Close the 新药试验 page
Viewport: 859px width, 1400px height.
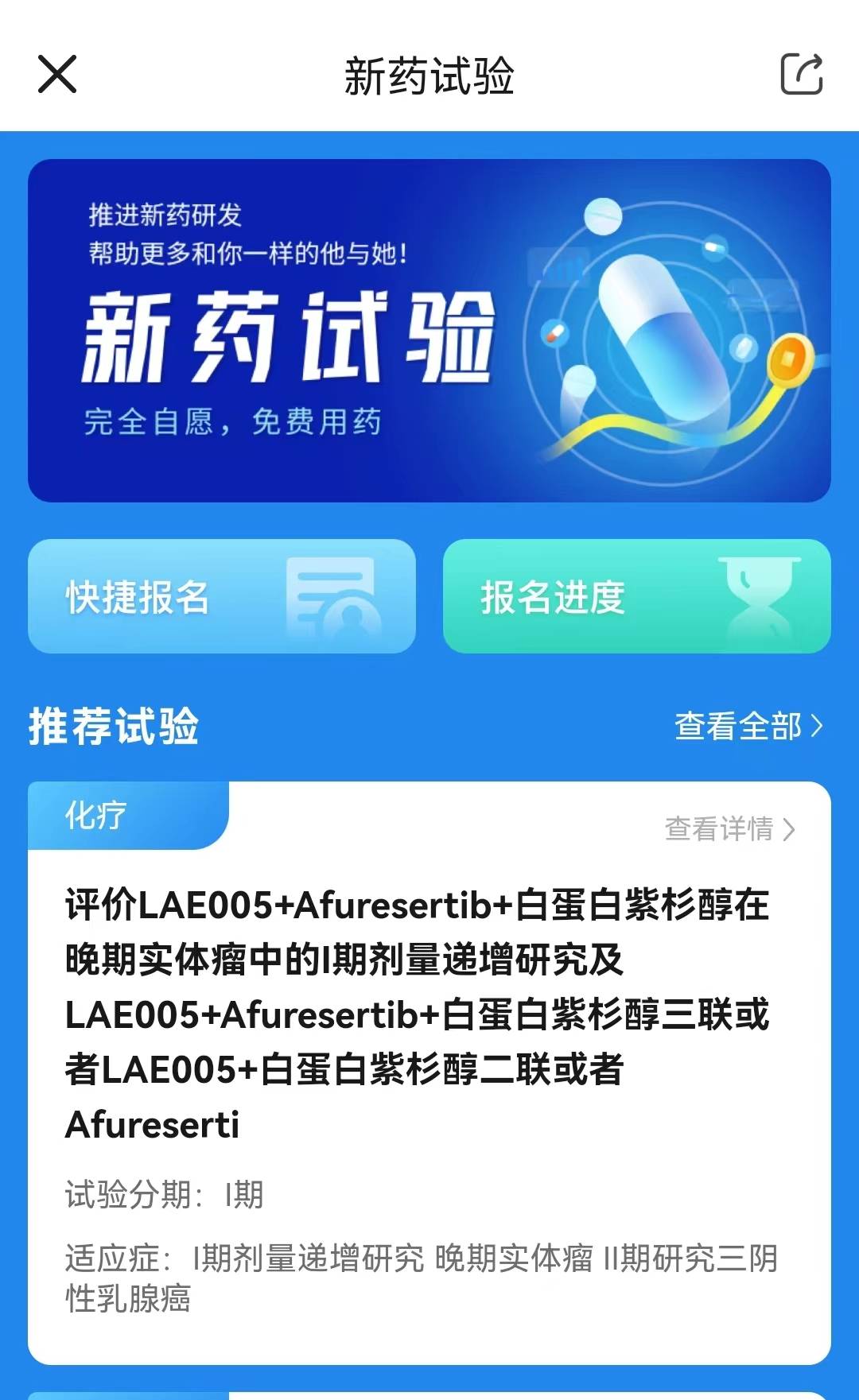click(57, 75)
